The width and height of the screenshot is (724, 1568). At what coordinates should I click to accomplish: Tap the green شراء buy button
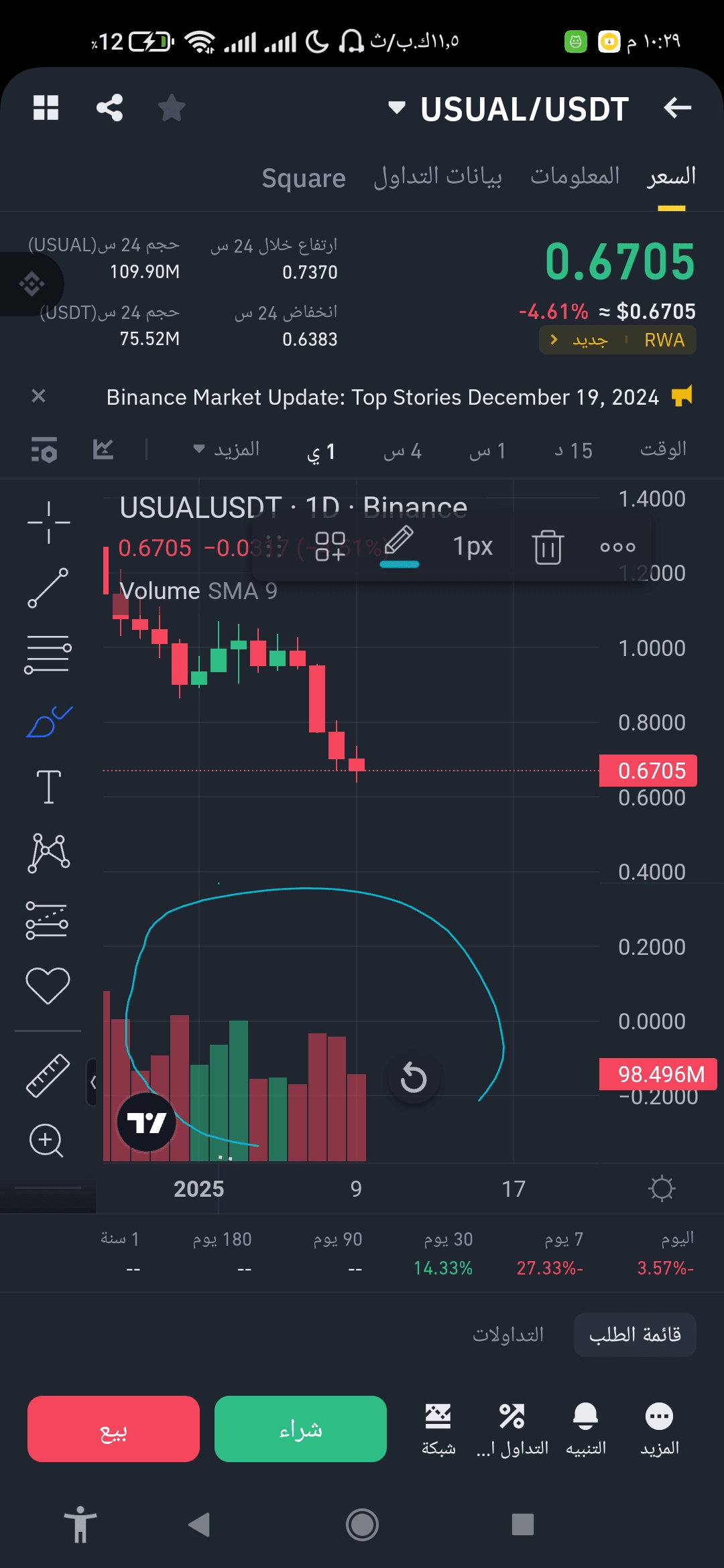pyautogui.click(x=300, y=1429)
